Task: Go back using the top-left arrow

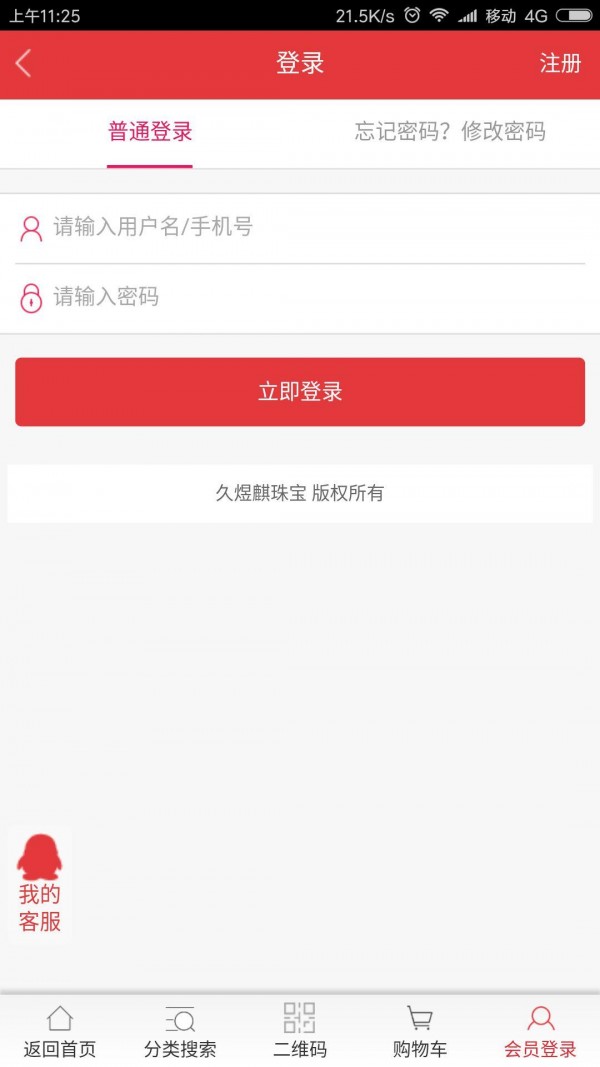Action: 23,64
